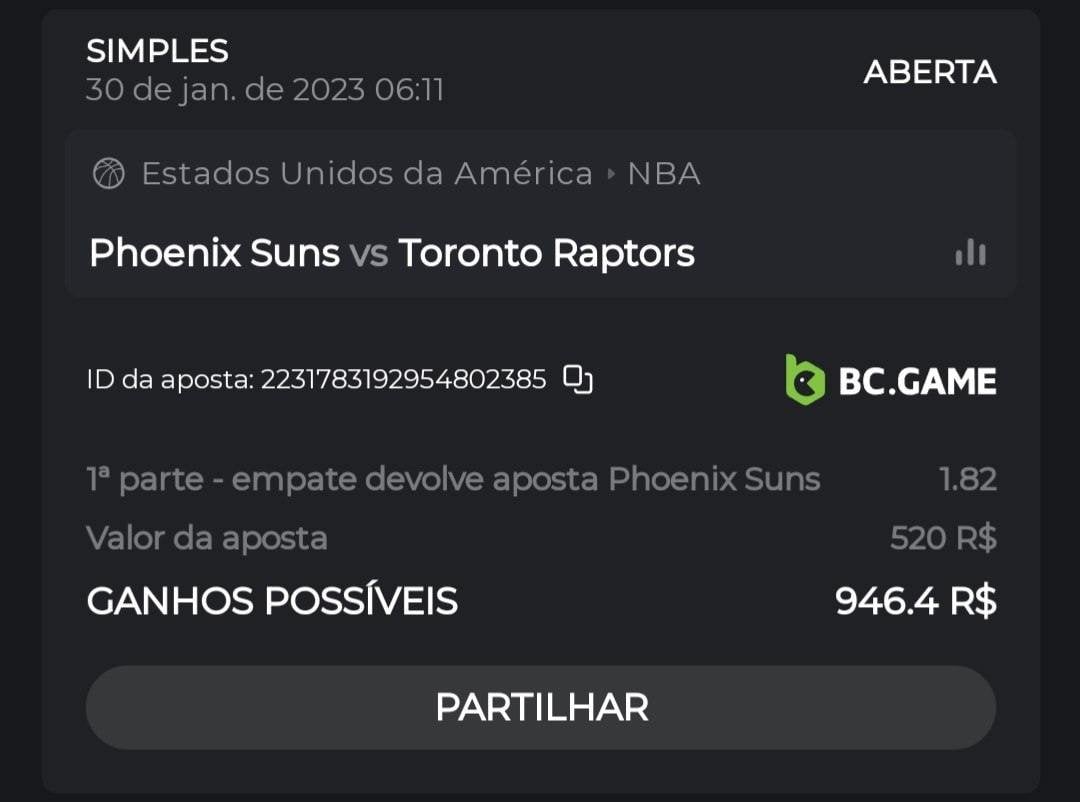
Task: Tap the PARTILHAR share button
Action: pos(541,707)
